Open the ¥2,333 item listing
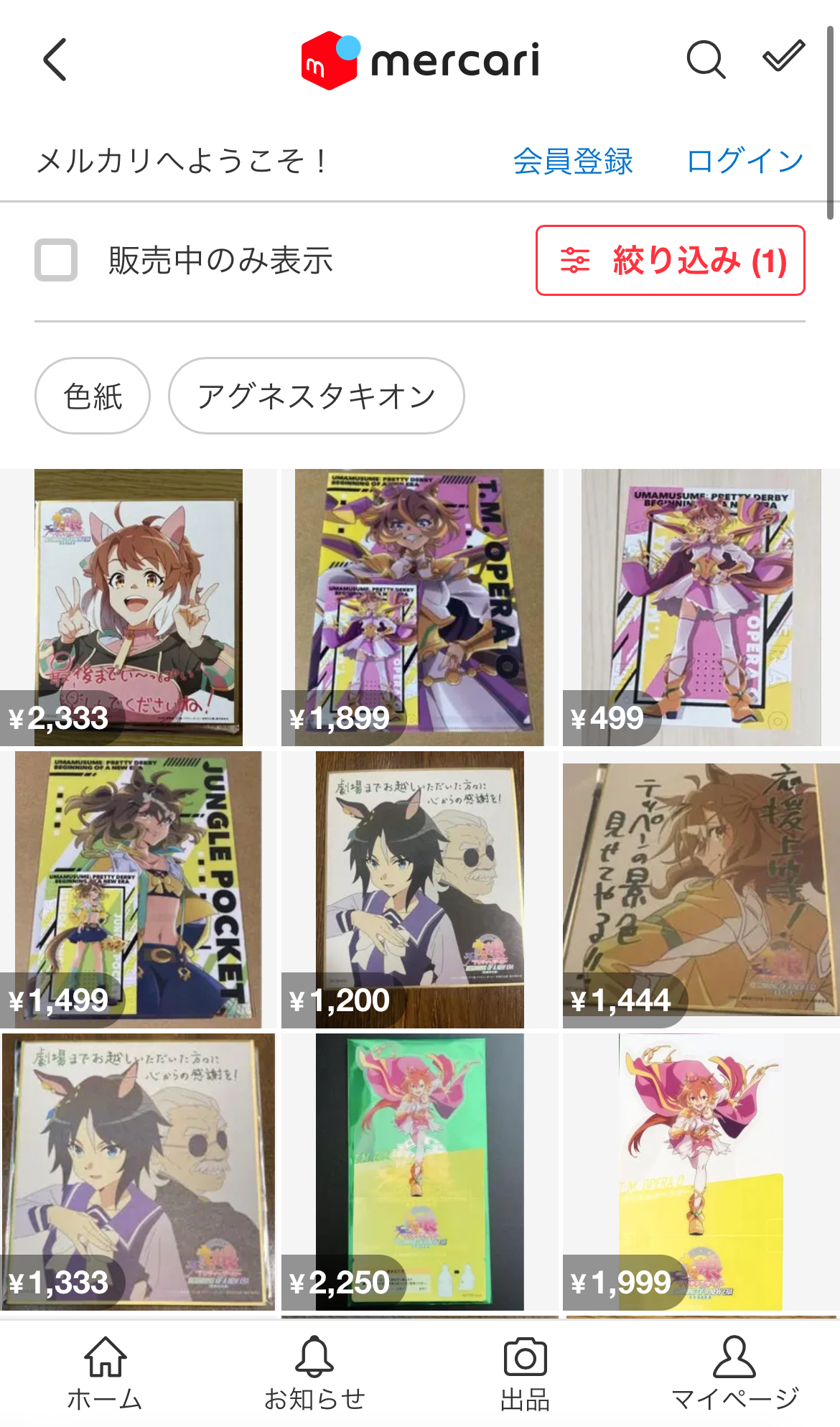 pyautogui.click(x=139, y=607)
